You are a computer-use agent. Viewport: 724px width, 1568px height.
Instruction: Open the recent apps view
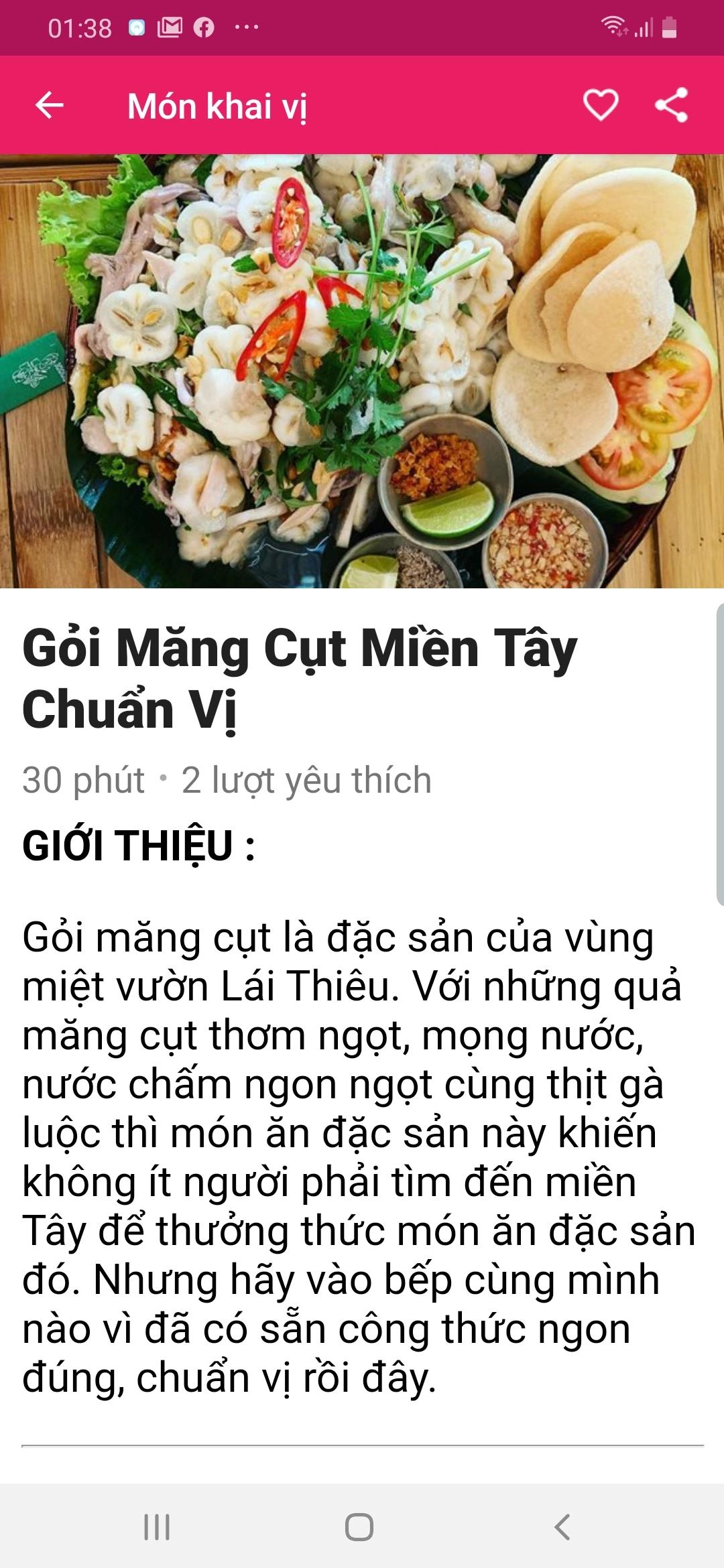[x=157, y=1527]
